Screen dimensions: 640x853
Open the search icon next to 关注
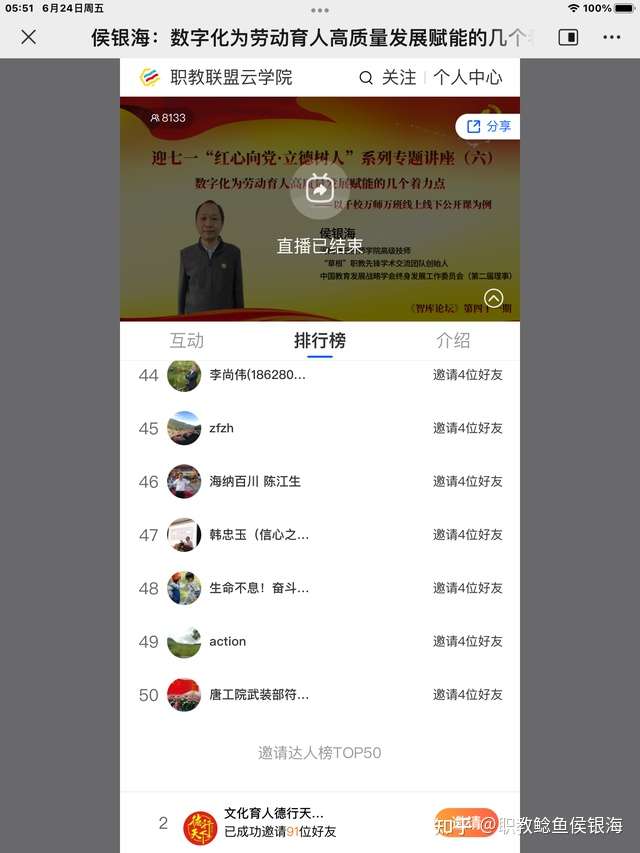366,78
